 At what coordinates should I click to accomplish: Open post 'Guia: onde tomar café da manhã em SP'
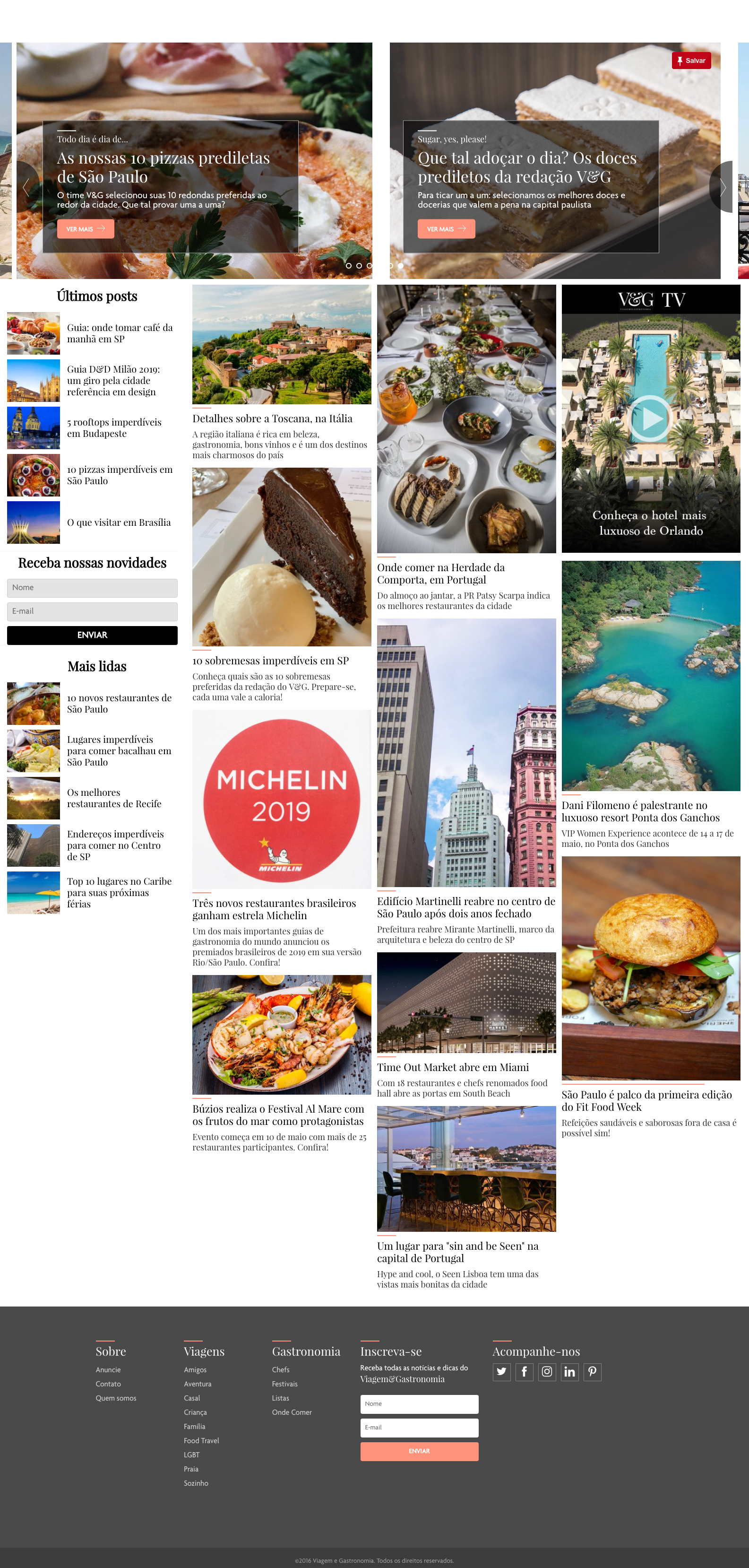pyautogui.click(x=119, y=333)
